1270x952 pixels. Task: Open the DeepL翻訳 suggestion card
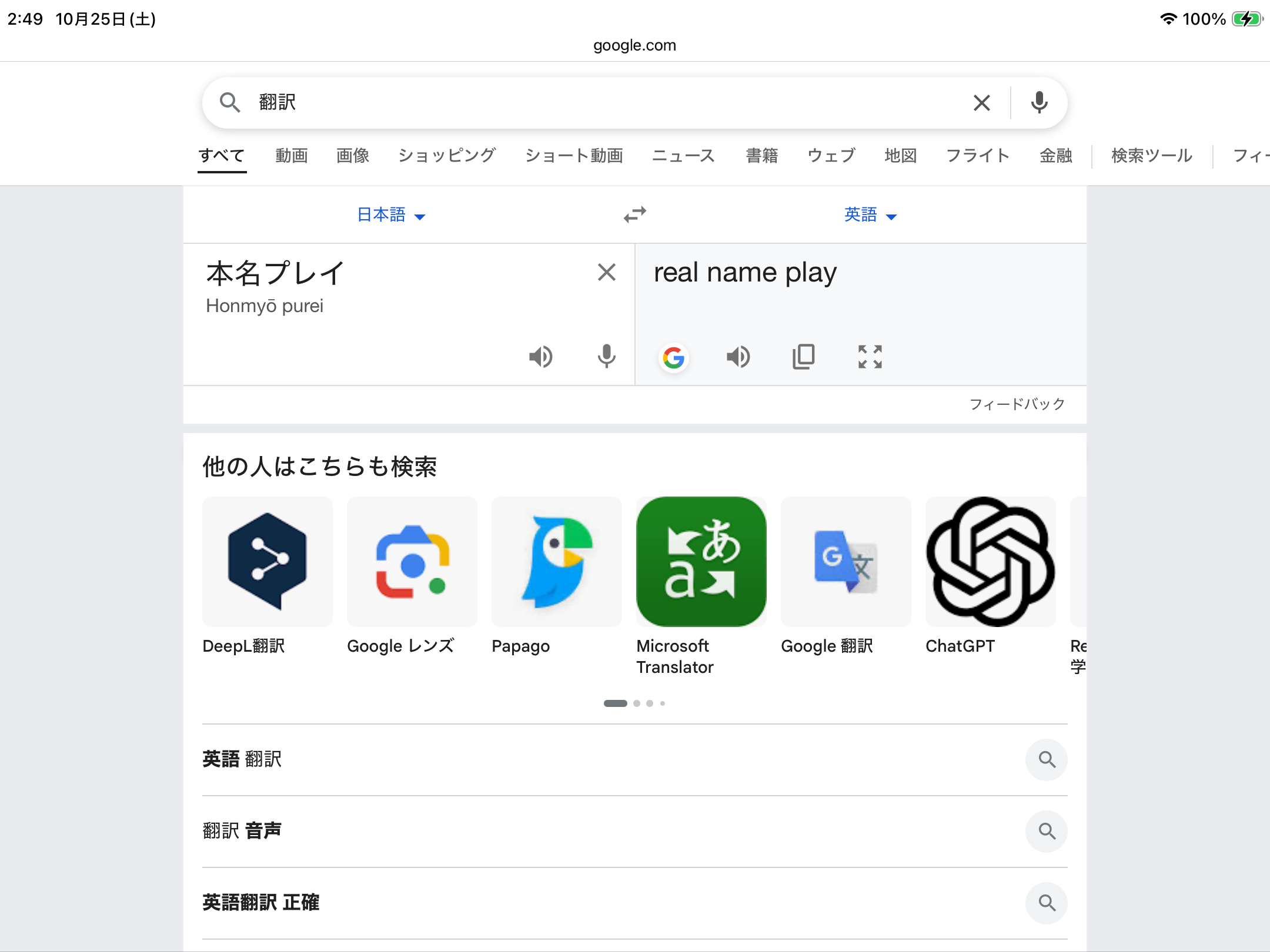268,576
